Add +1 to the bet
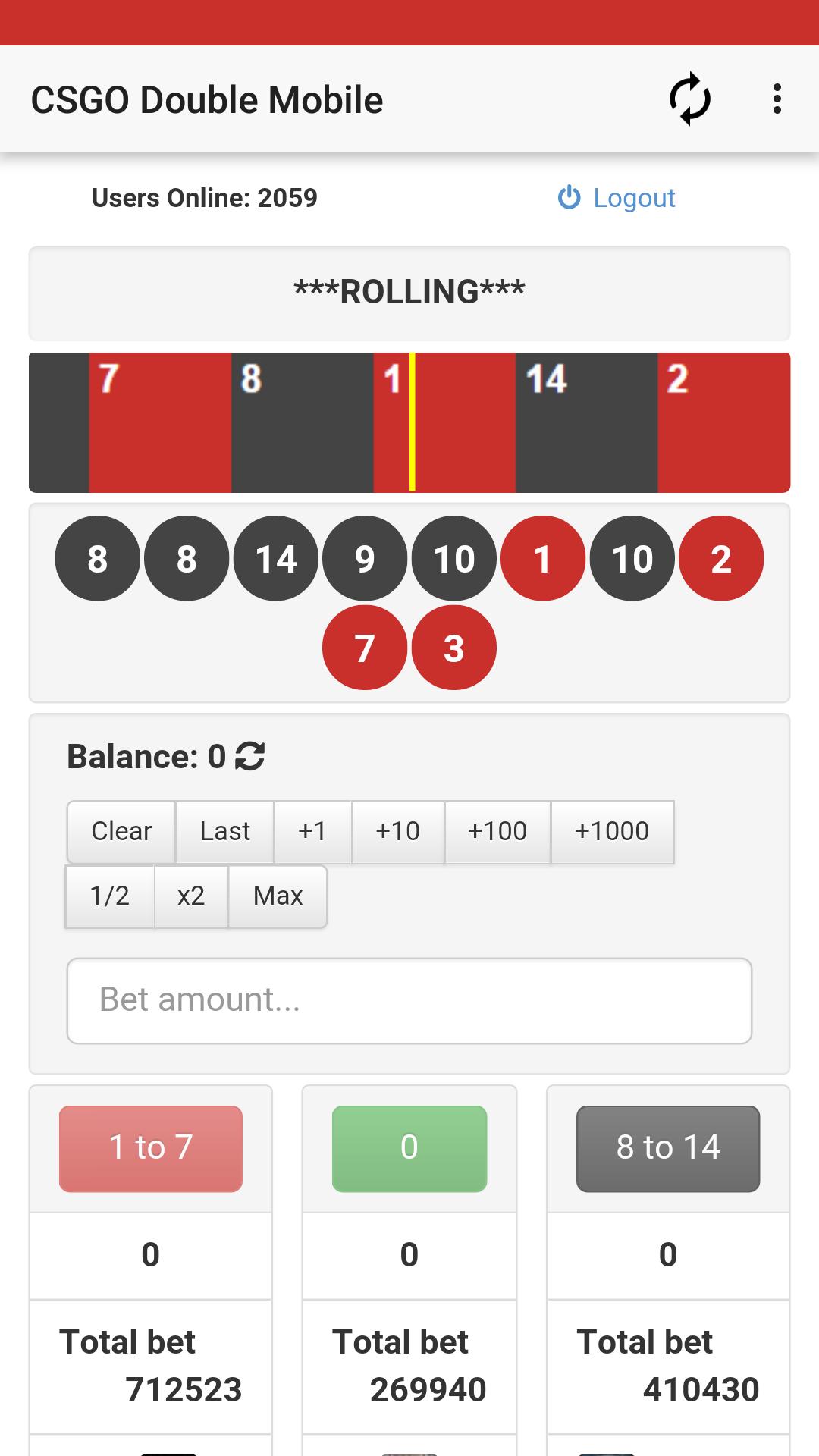The width and height of the screenshot is (819, 1456). (x=312, y=831)
